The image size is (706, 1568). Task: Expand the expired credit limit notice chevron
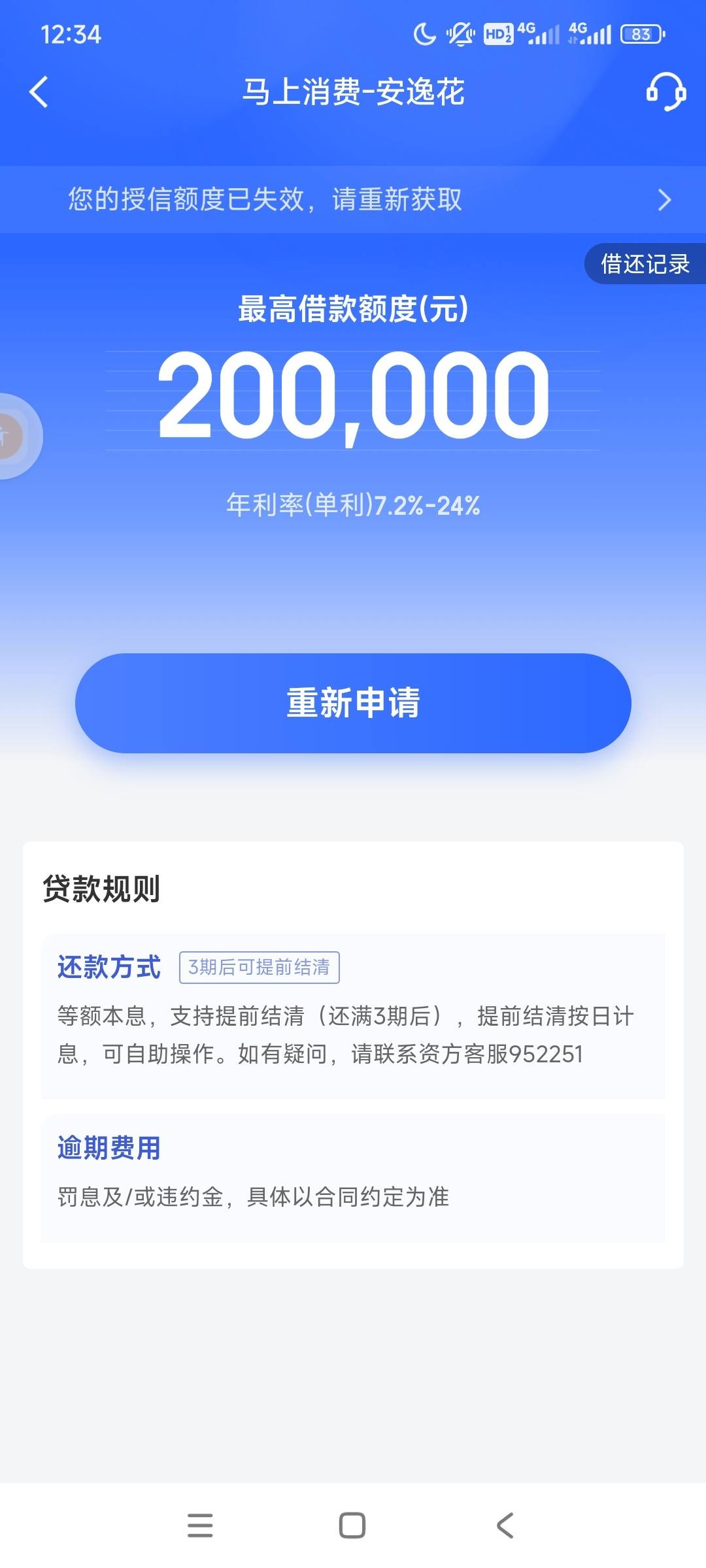(x=665, y=200)
